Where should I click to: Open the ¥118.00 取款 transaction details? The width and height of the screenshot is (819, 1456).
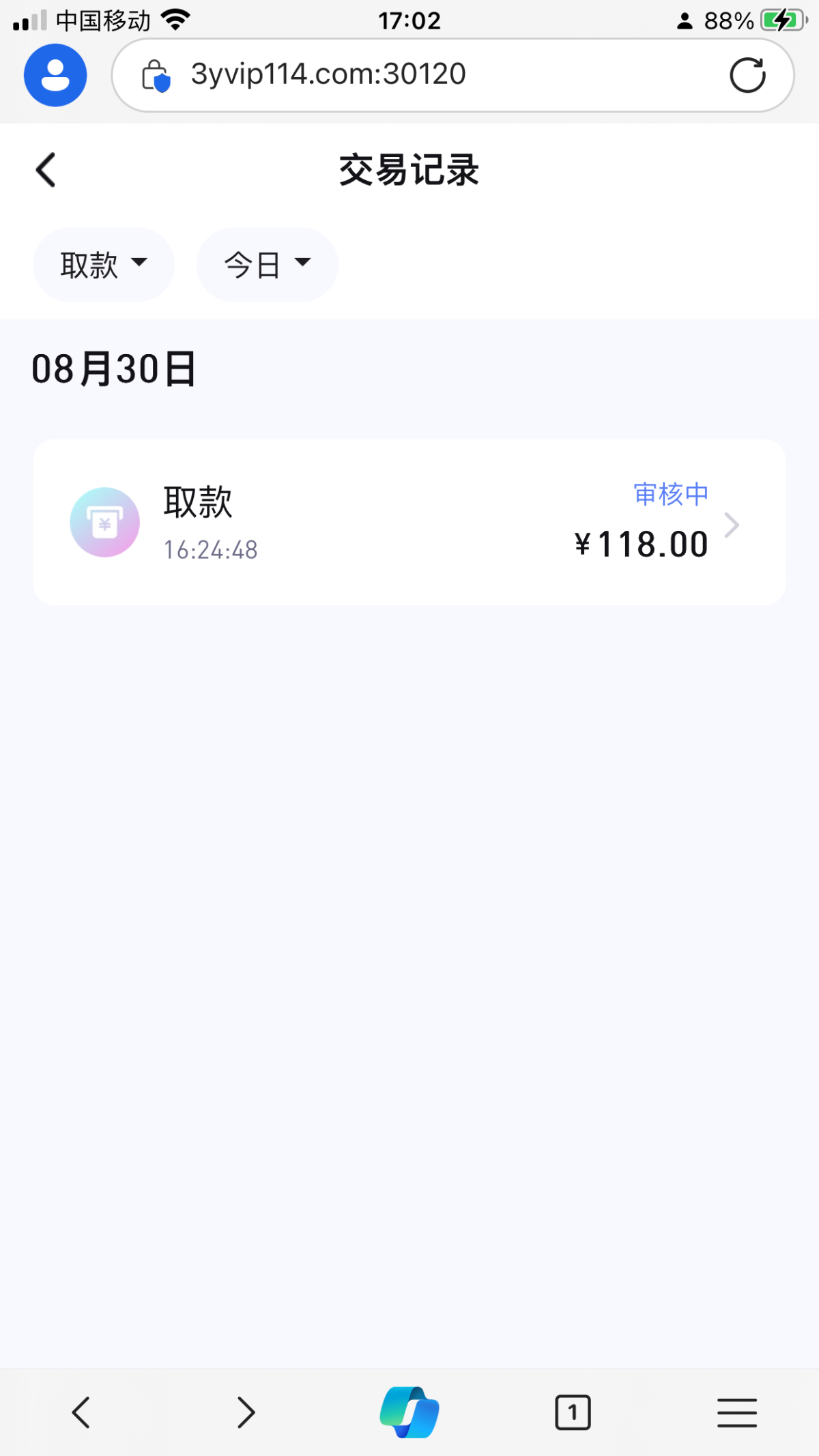click(409, 523)
